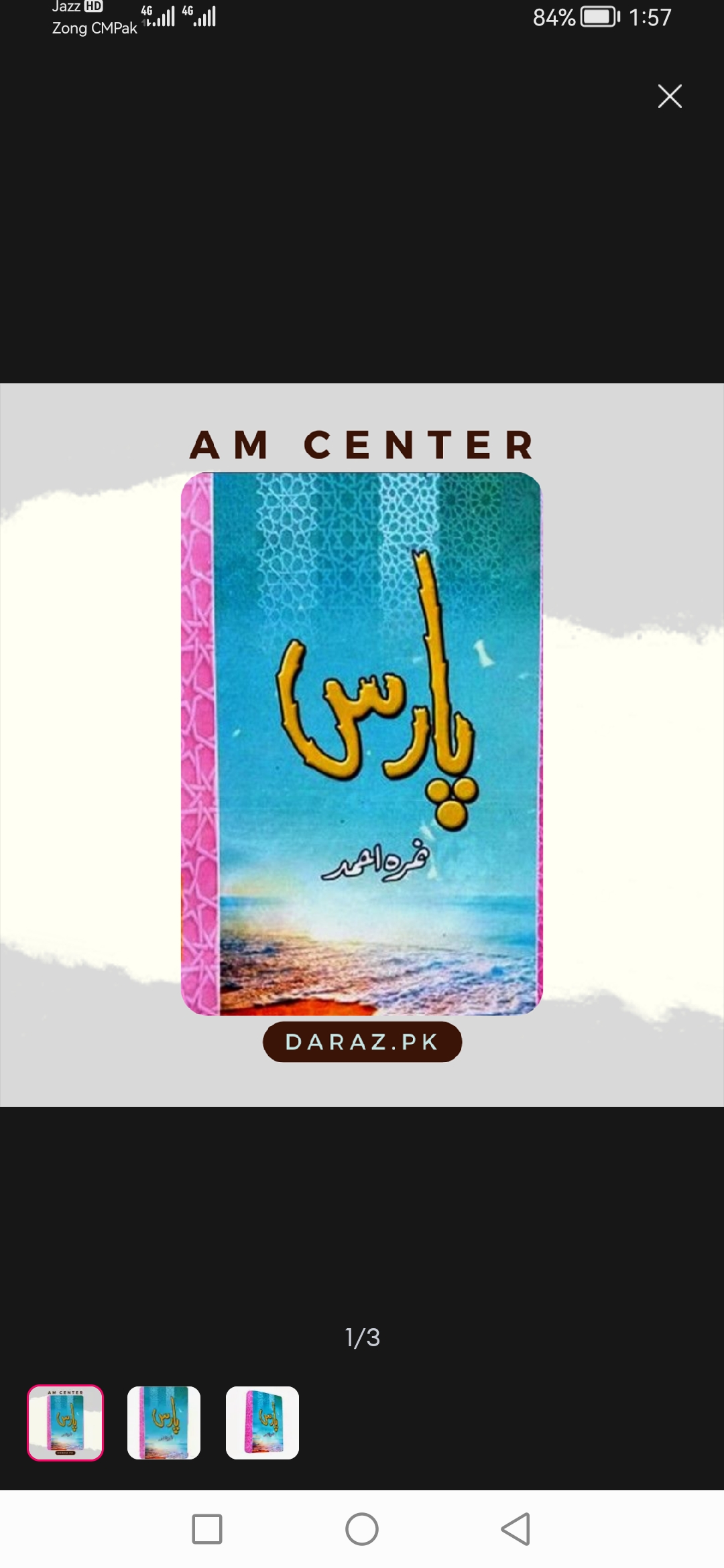The width and height of the screenshot is (724, 1568).
Task: Select the second thumbnail of the book cover
Action: (x=164, y=1422)
